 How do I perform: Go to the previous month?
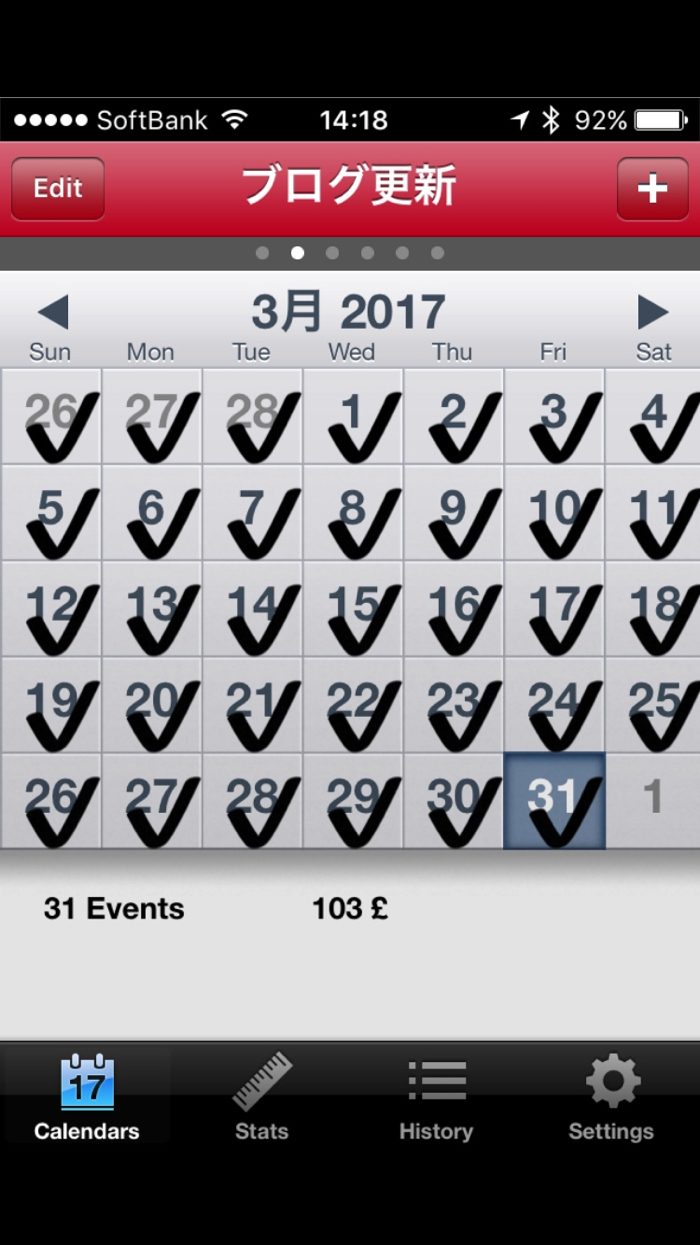(x=52, y=313)
